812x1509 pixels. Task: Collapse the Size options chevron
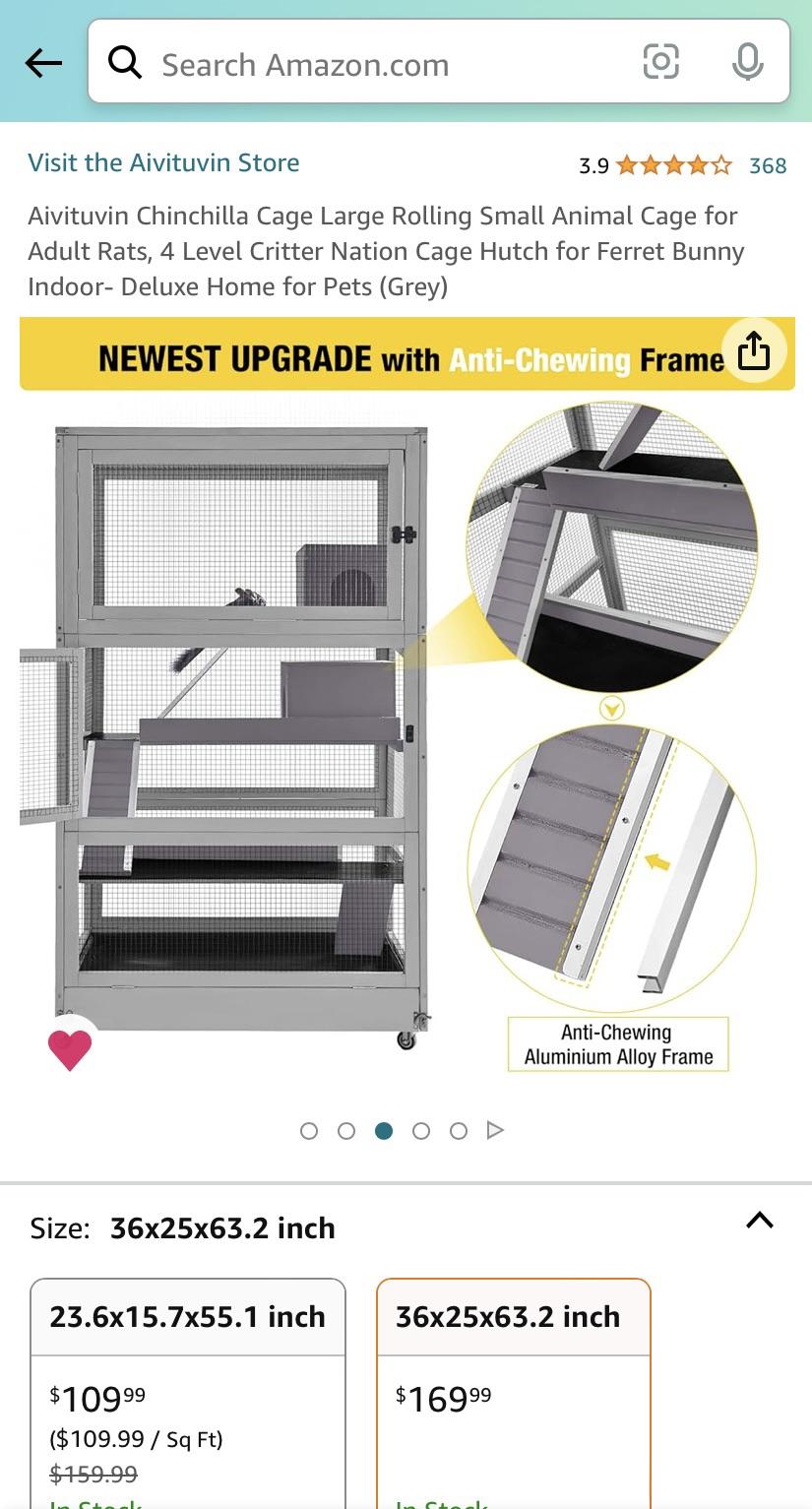[759, 1221]
